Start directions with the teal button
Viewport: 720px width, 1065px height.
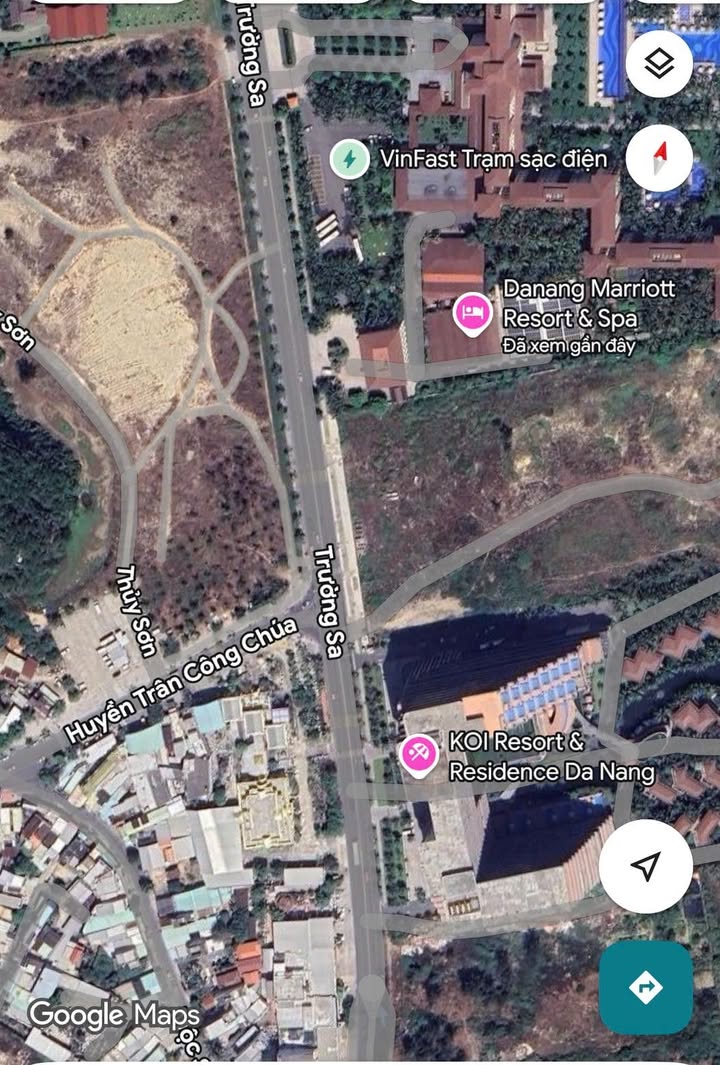point(646,988)
